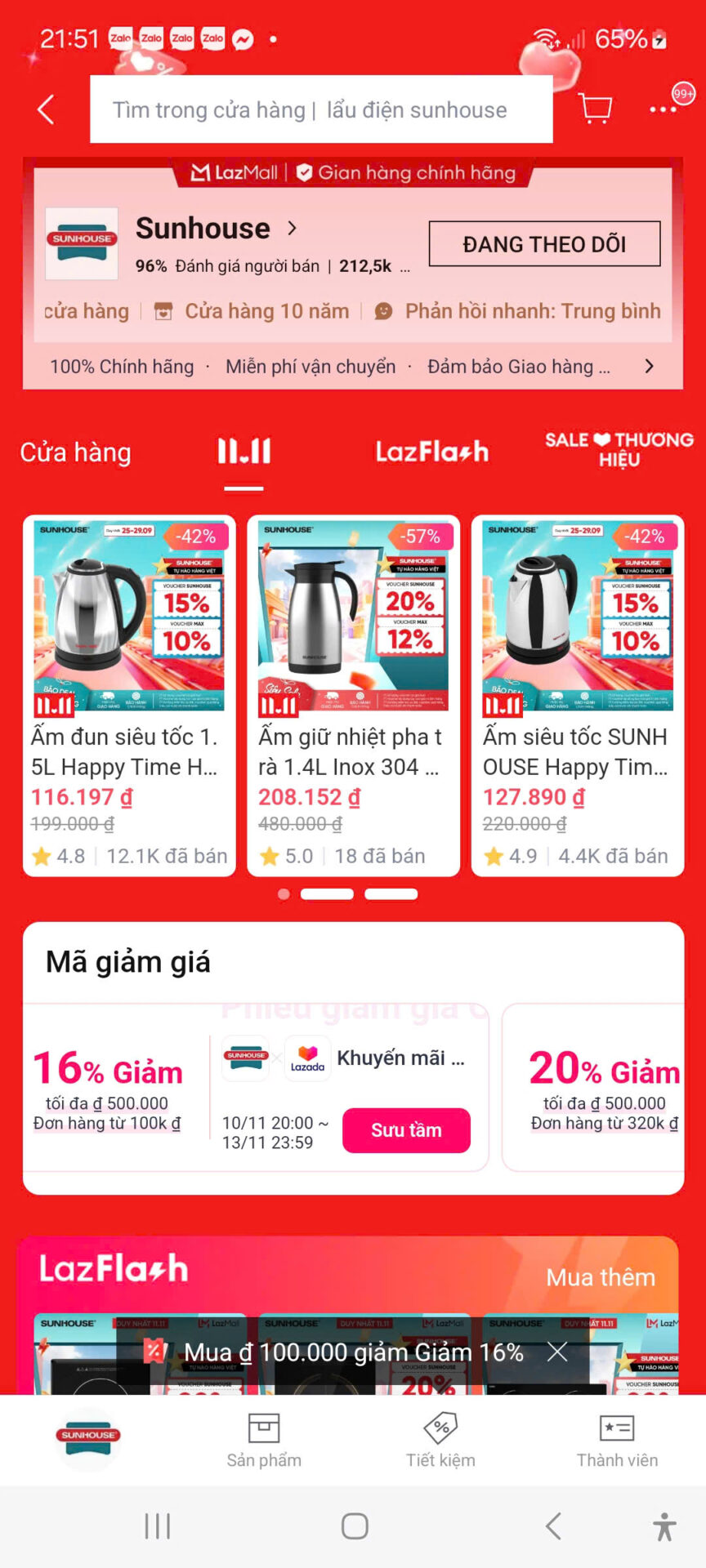Screen dimensions: 706x1568
Task: Open the three-dot more options menu
Action: point(664,108)
